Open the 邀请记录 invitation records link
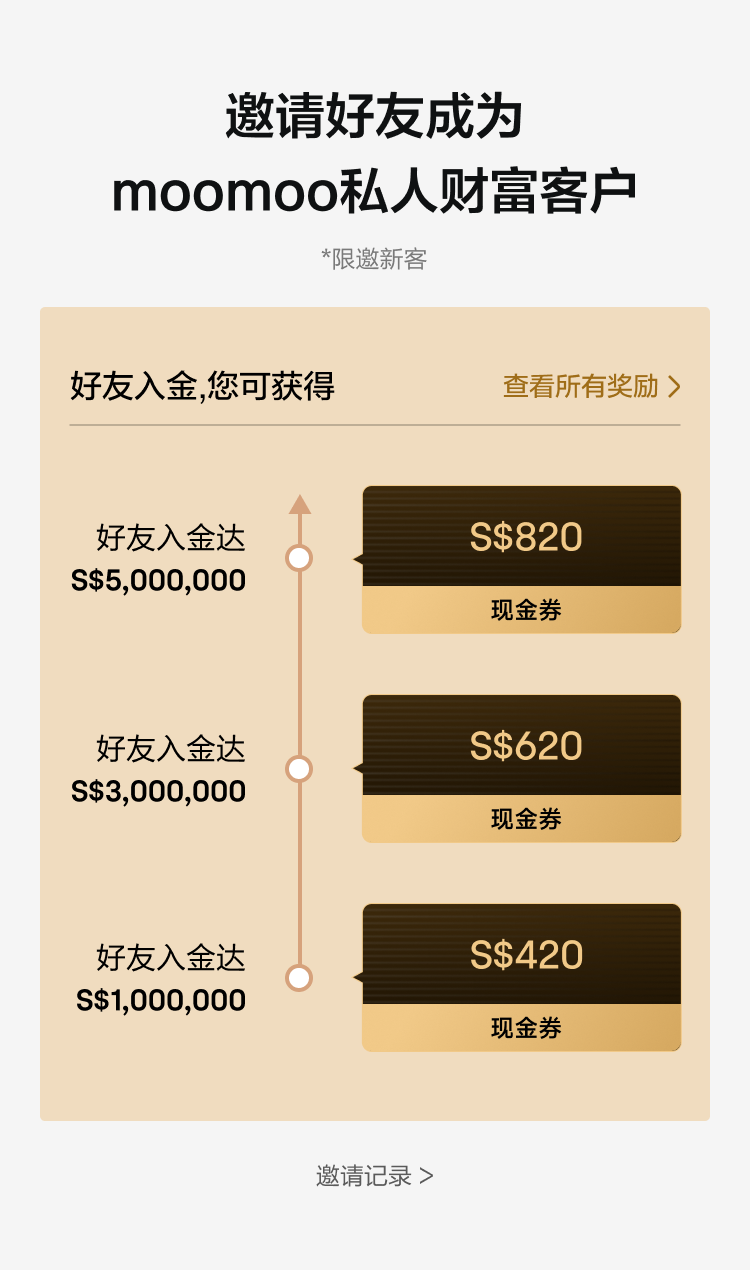 click(375, 1176)
